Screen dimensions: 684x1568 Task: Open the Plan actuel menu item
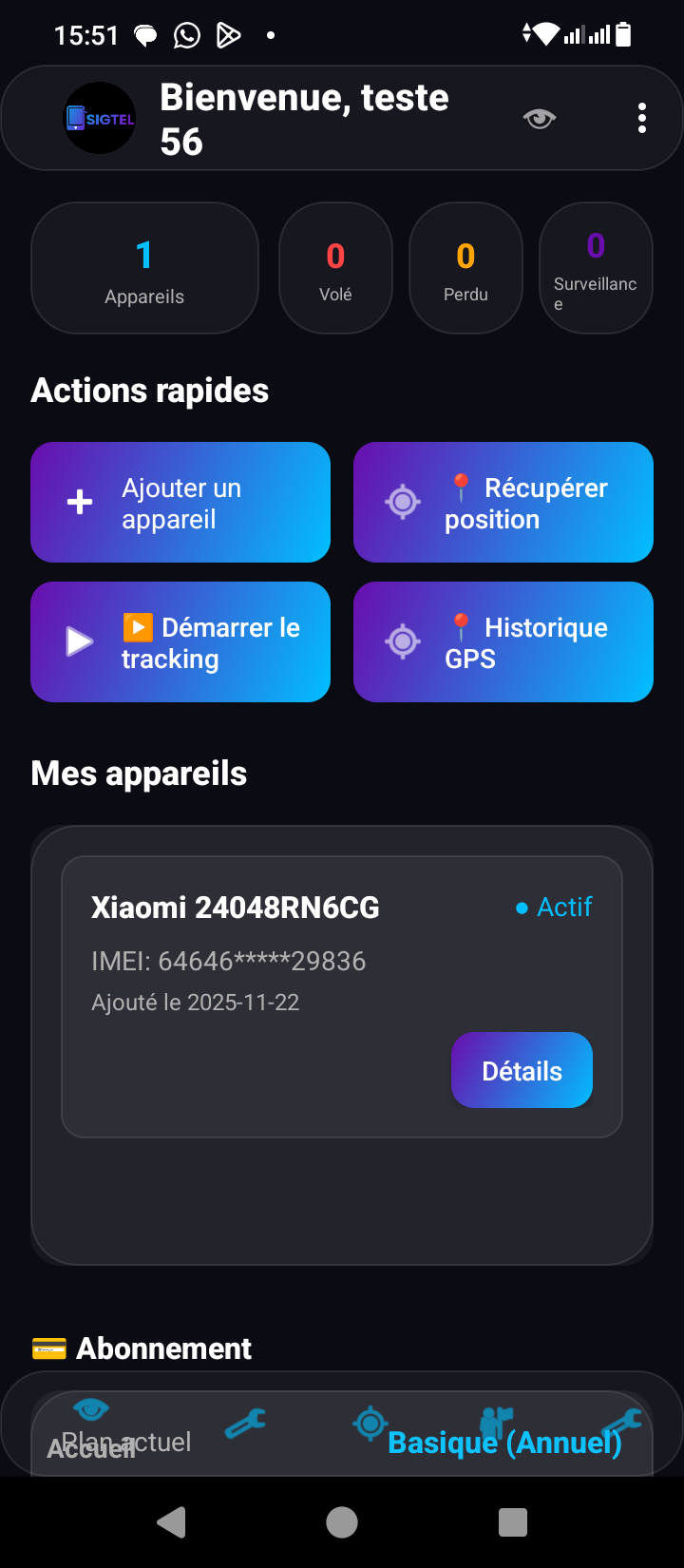128,1442
